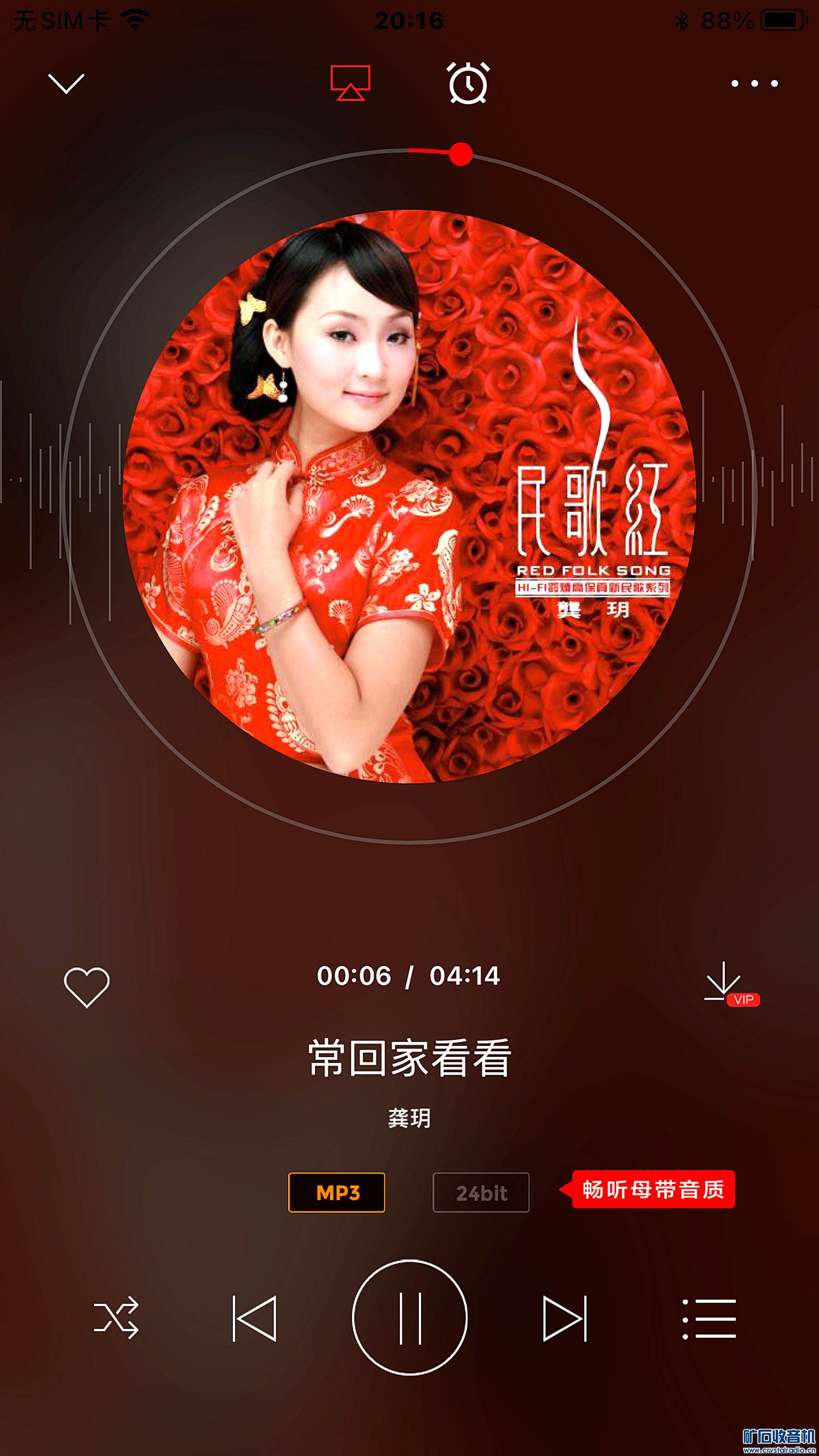Tap the 畅听母带音质 promo tag
This screenshot has height=1456, width=819.
[x=653, y=1189]
